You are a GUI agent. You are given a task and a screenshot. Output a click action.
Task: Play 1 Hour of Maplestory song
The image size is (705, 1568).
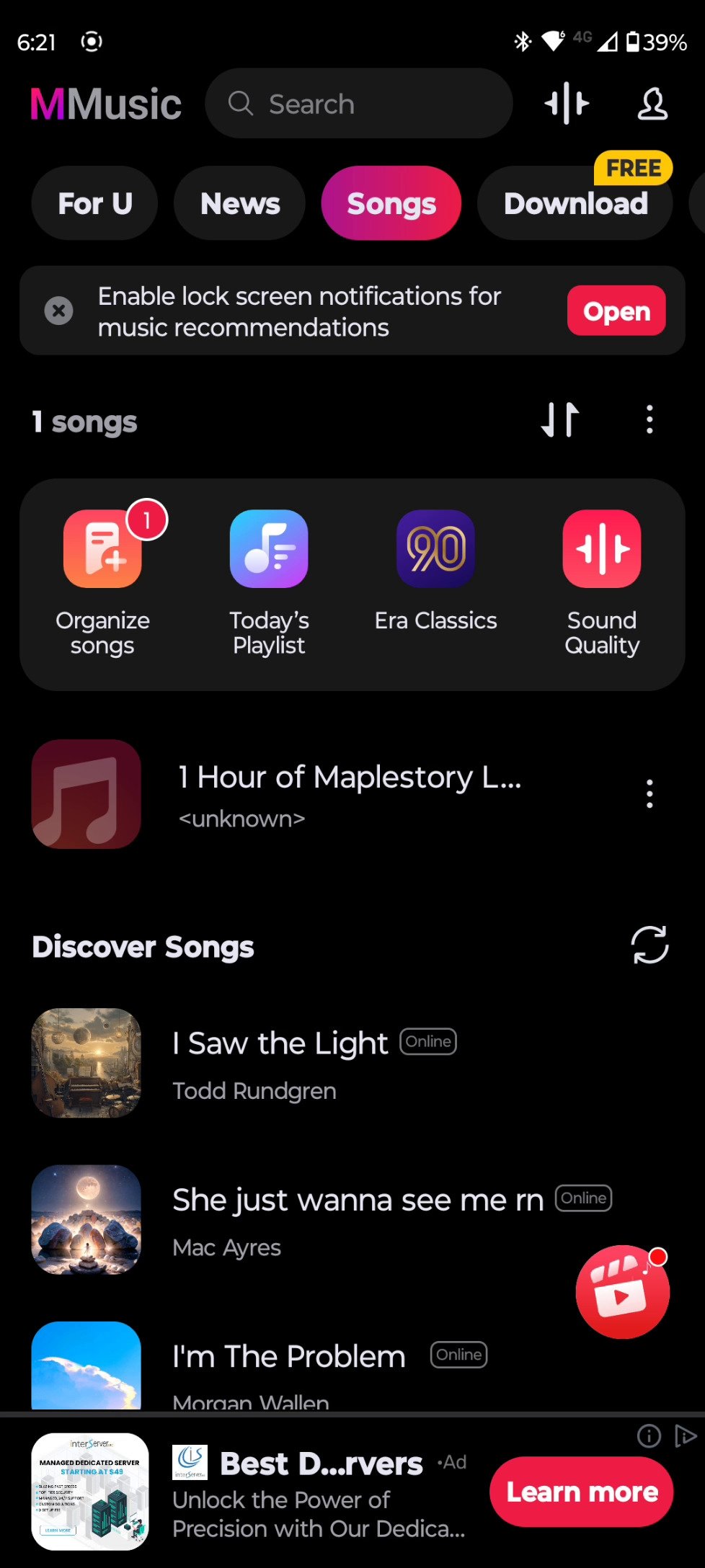[x=350, y=794]
